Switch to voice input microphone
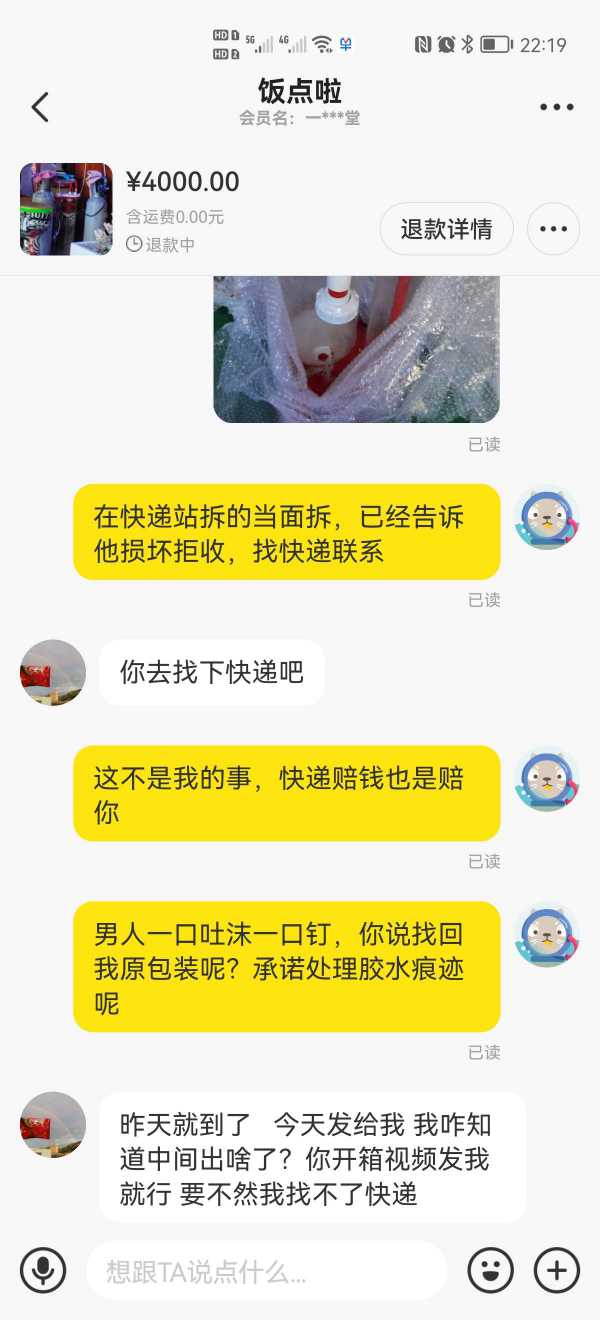The height and width of the screenshot is (1320, 600). tap(43, 1271)
